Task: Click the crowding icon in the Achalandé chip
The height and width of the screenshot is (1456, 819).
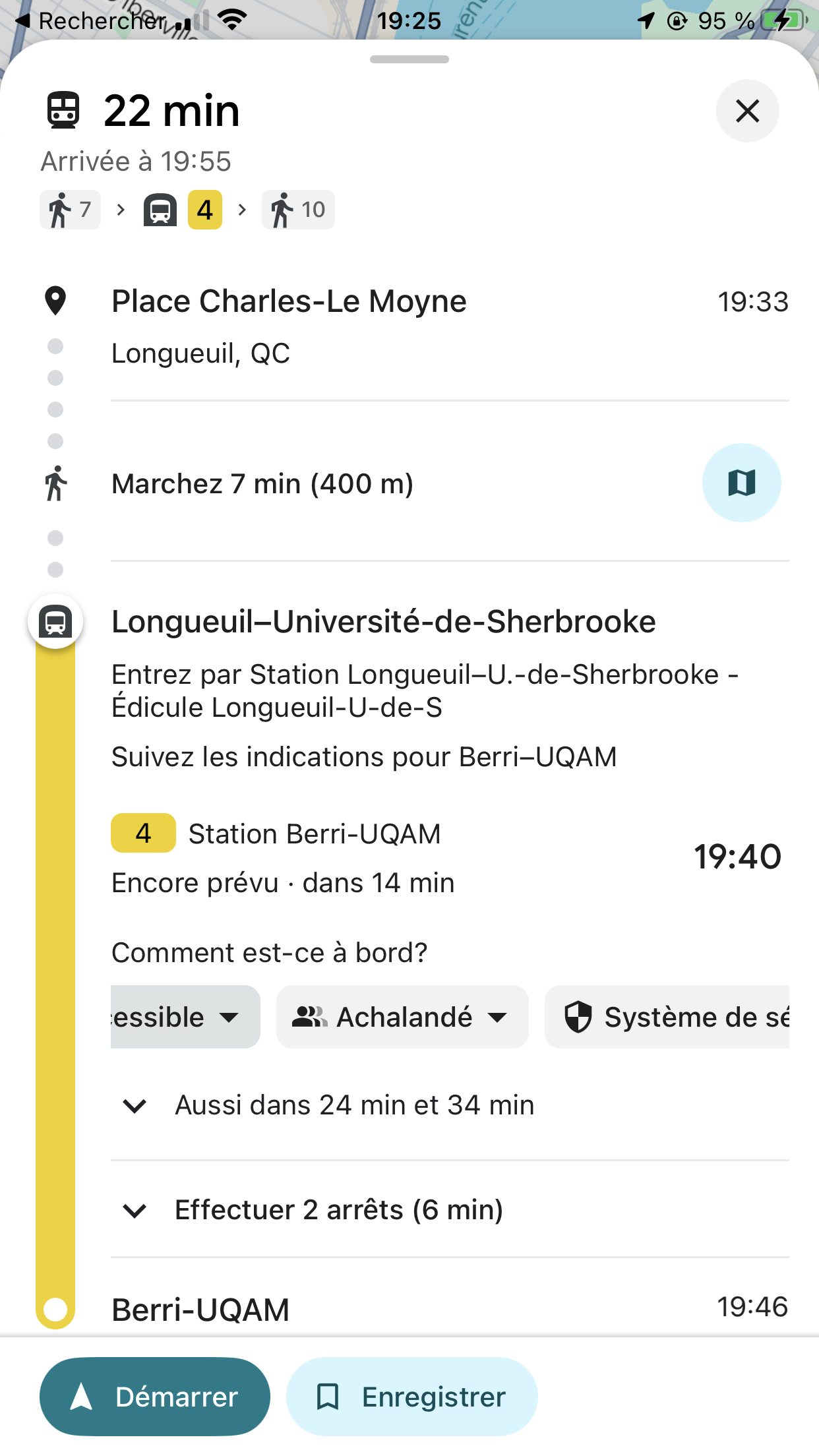Action: (x=310, y=1016)
